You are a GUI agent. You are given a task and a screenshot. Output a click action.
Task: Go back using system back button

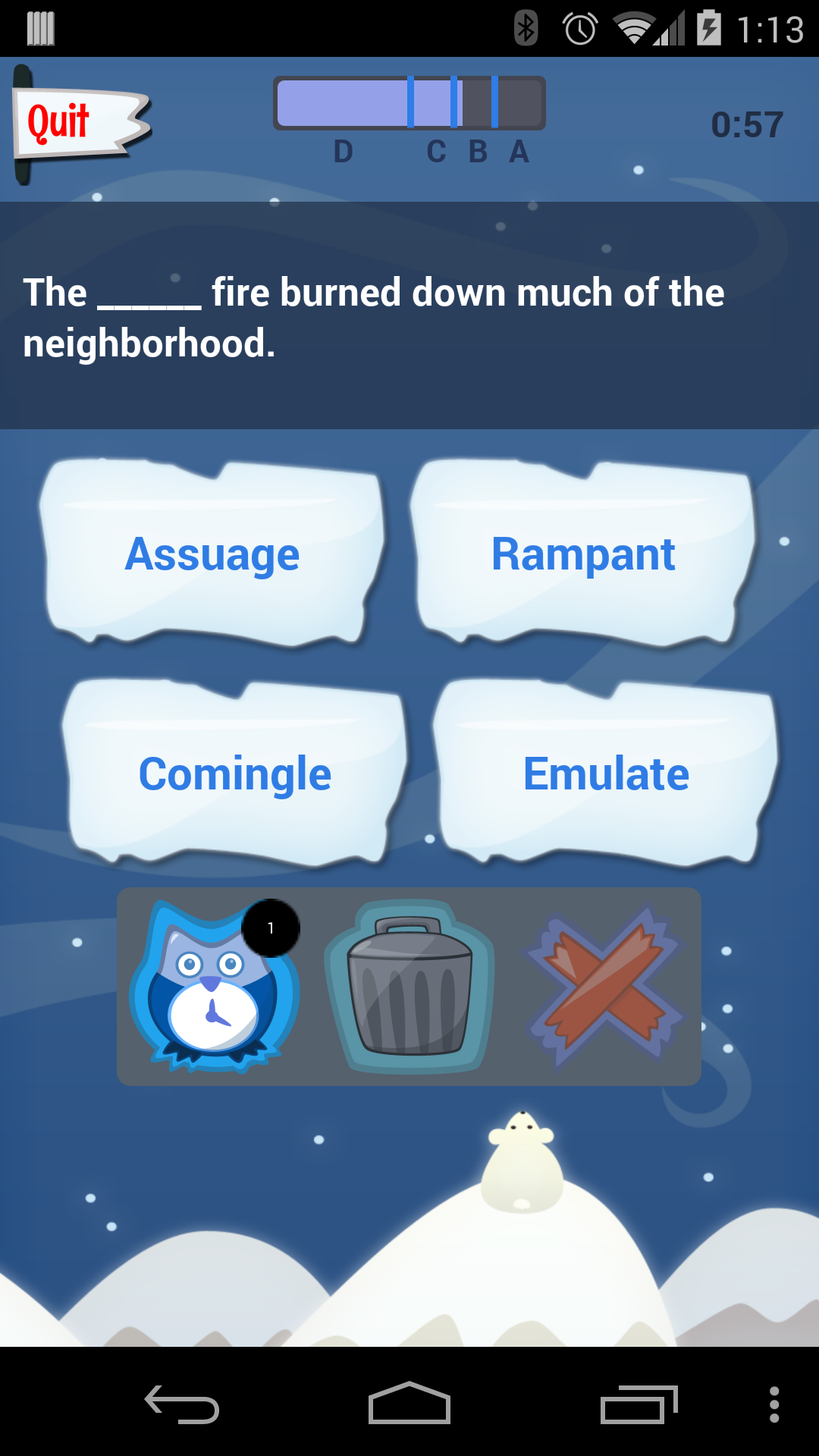tap(182, 1404)
